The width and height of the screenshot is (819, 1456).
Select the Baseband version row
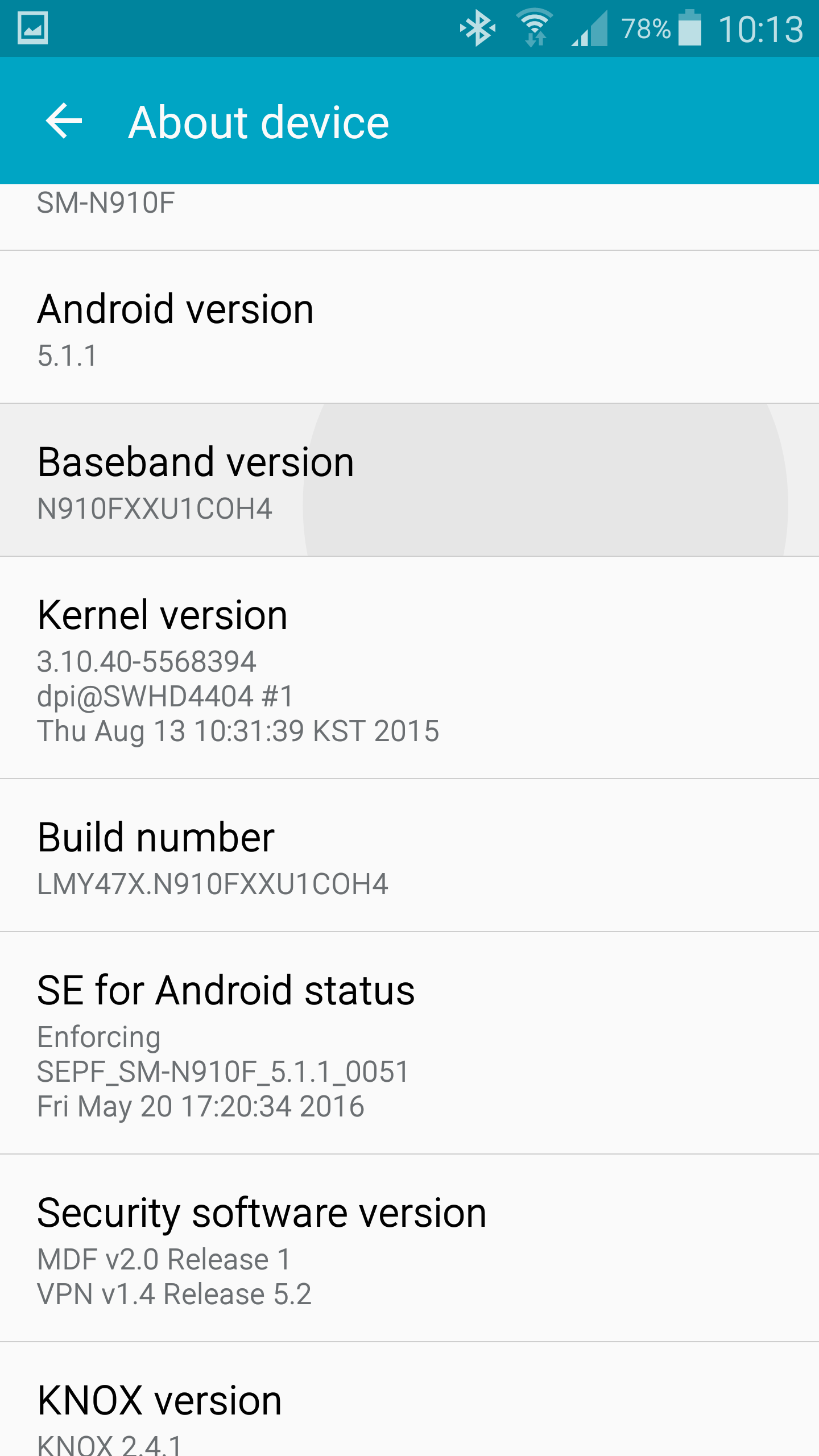409,481
